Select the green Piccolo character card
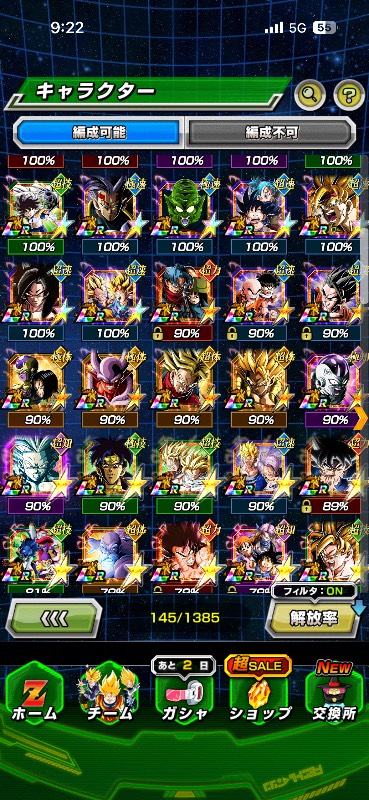 (185, 209)
